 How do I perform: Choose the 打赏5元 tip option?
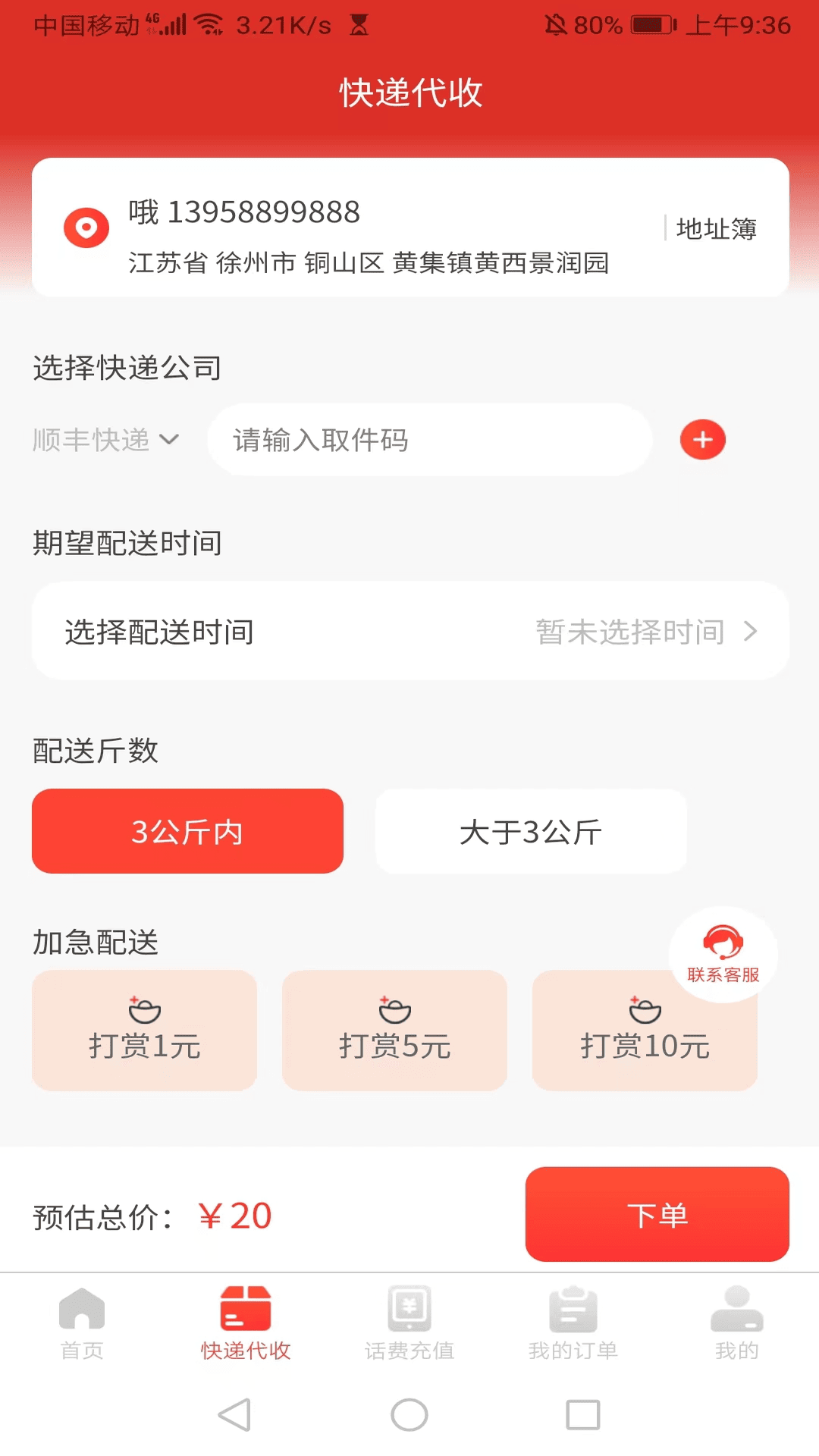[x=394, y=1031]
